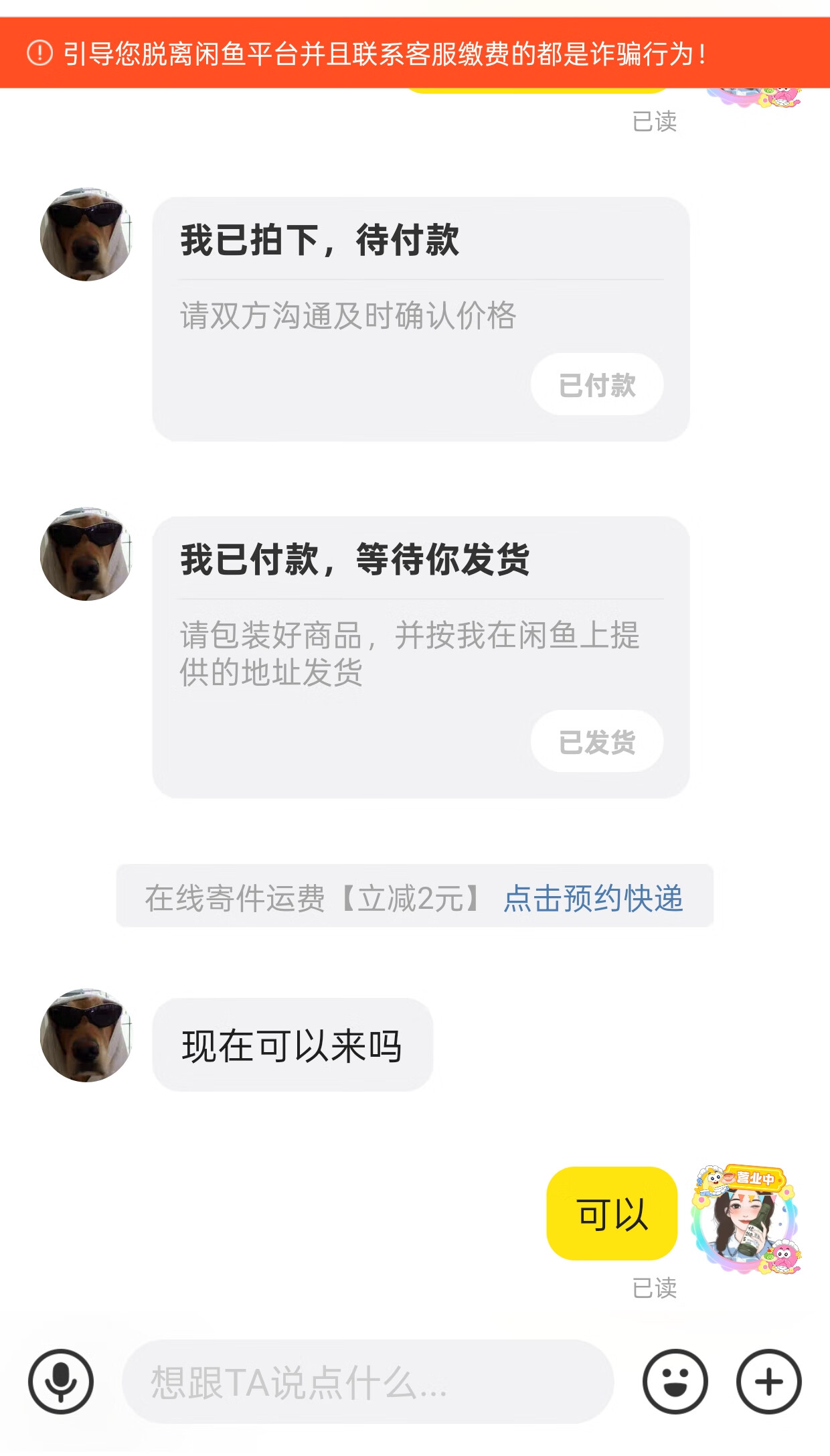View buyer's profile via avatar beside 现在可以来吗
This screenshot has height=1456, width=830.
[86, 1035]
